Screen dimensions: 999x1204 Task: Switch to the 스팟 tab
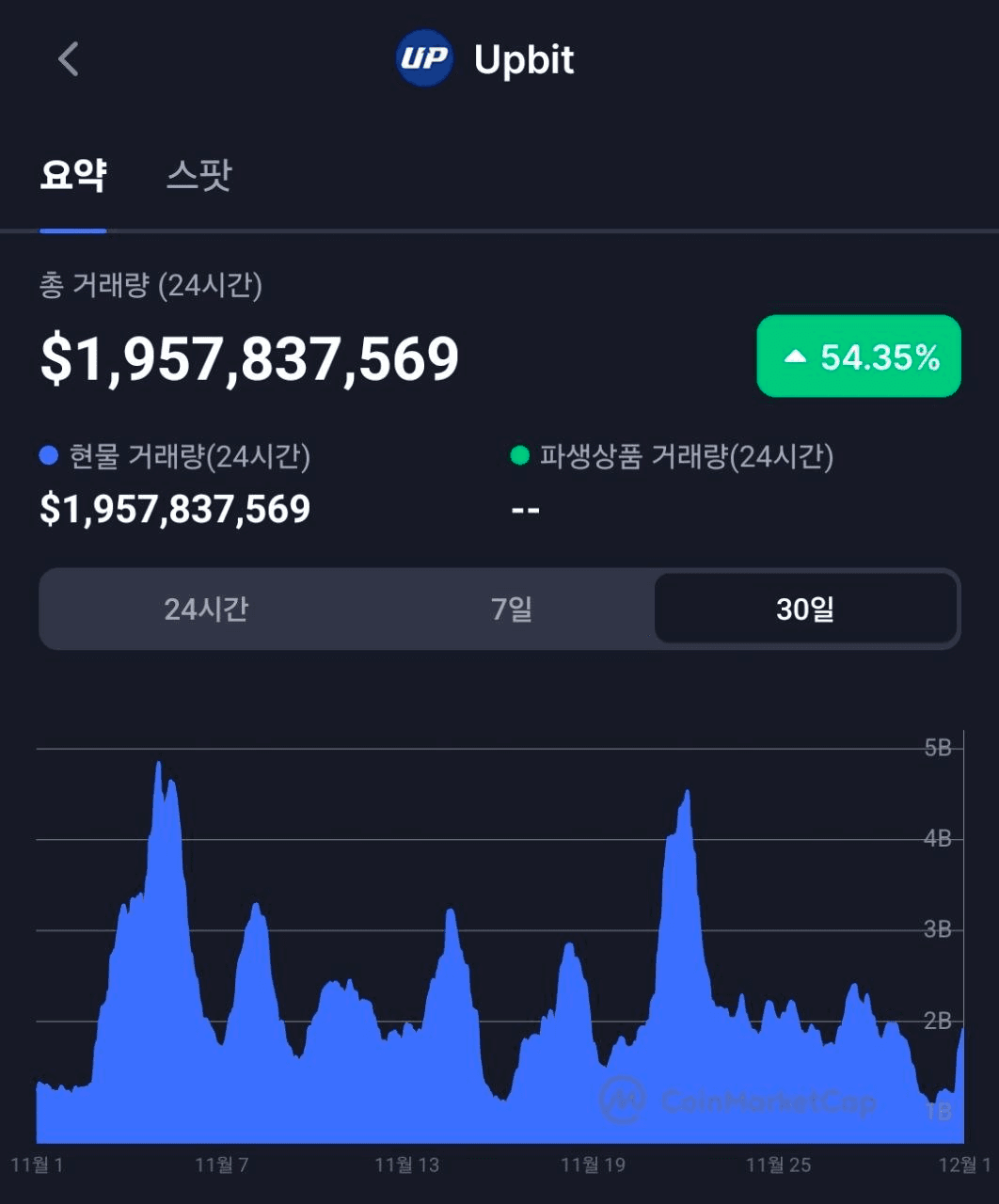click(198, 175)
